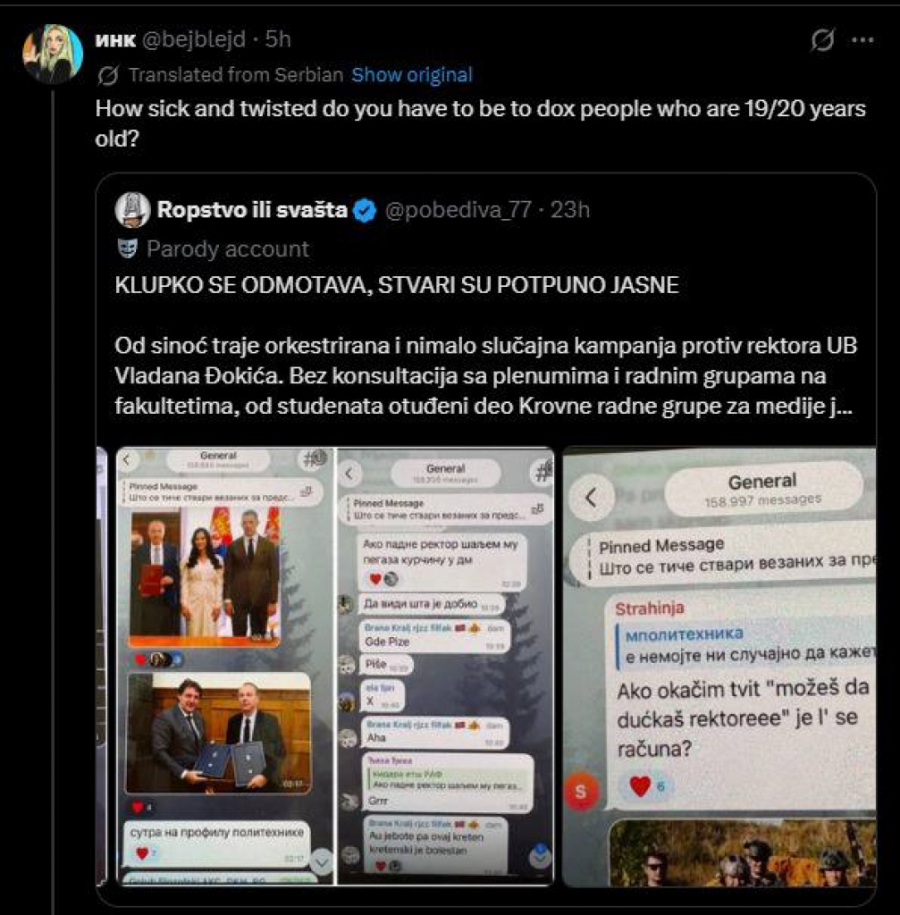Open the Grok icon beside overflow menu
The width and height of the screenshot is (900, 915).
pyautogui.click(x=822, y=40)
